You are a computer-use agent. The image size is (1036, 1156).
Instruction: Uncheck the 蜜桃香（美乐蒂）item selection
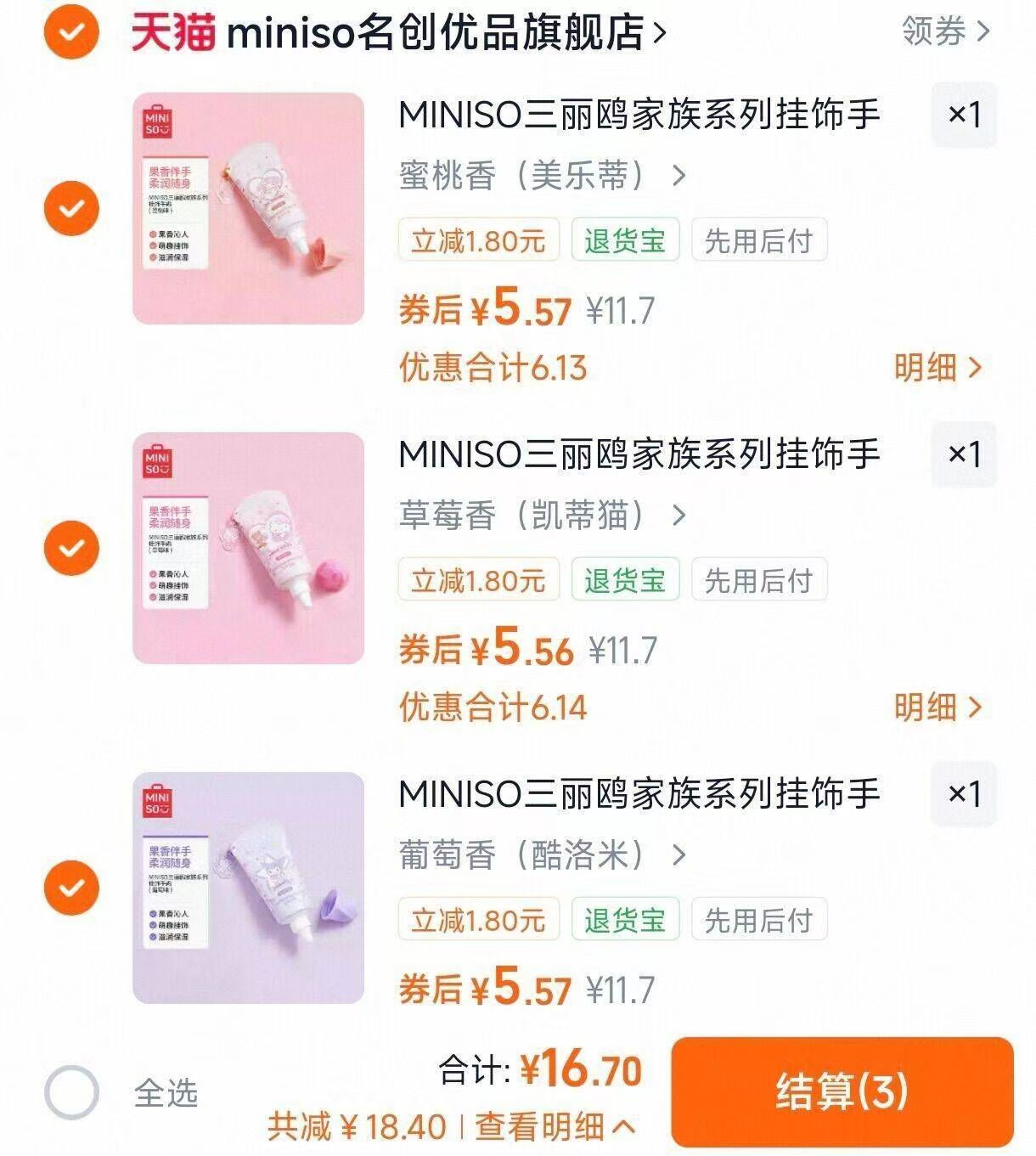[x=72, y=206]
